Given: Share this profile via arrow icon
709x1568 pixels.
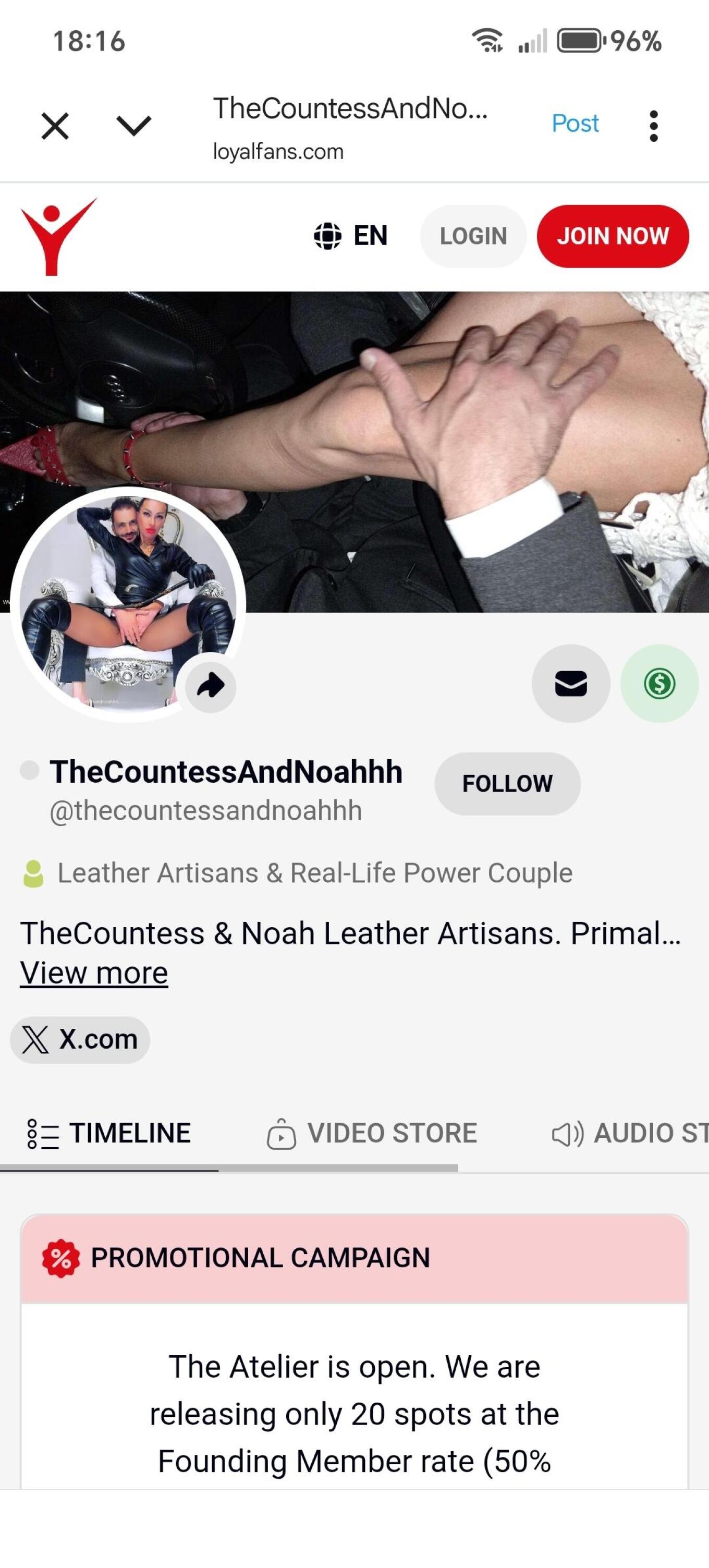Looking at the screenshot, I should point(211,686).
